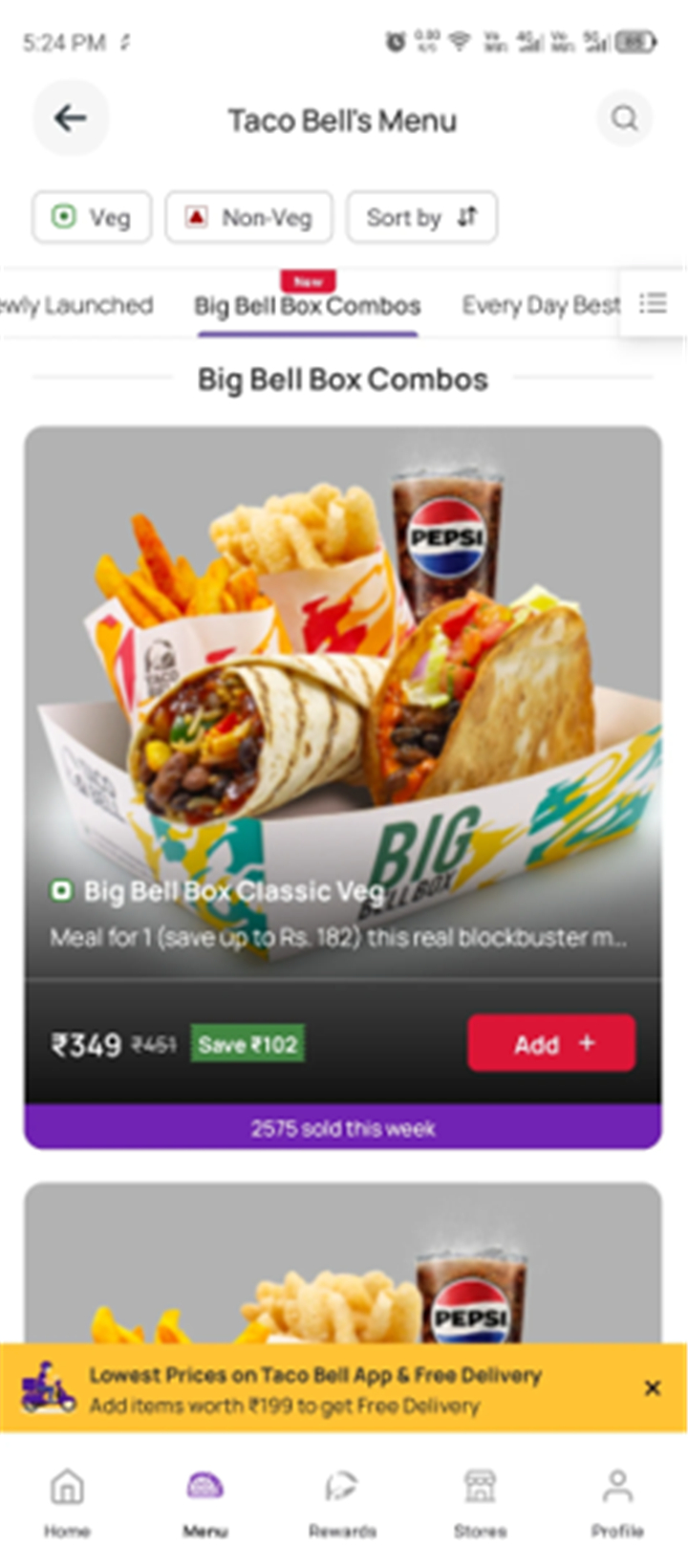Open the Rewards tab
Viewport: 688px width, 1568px height.
(x=342, y=1503)
